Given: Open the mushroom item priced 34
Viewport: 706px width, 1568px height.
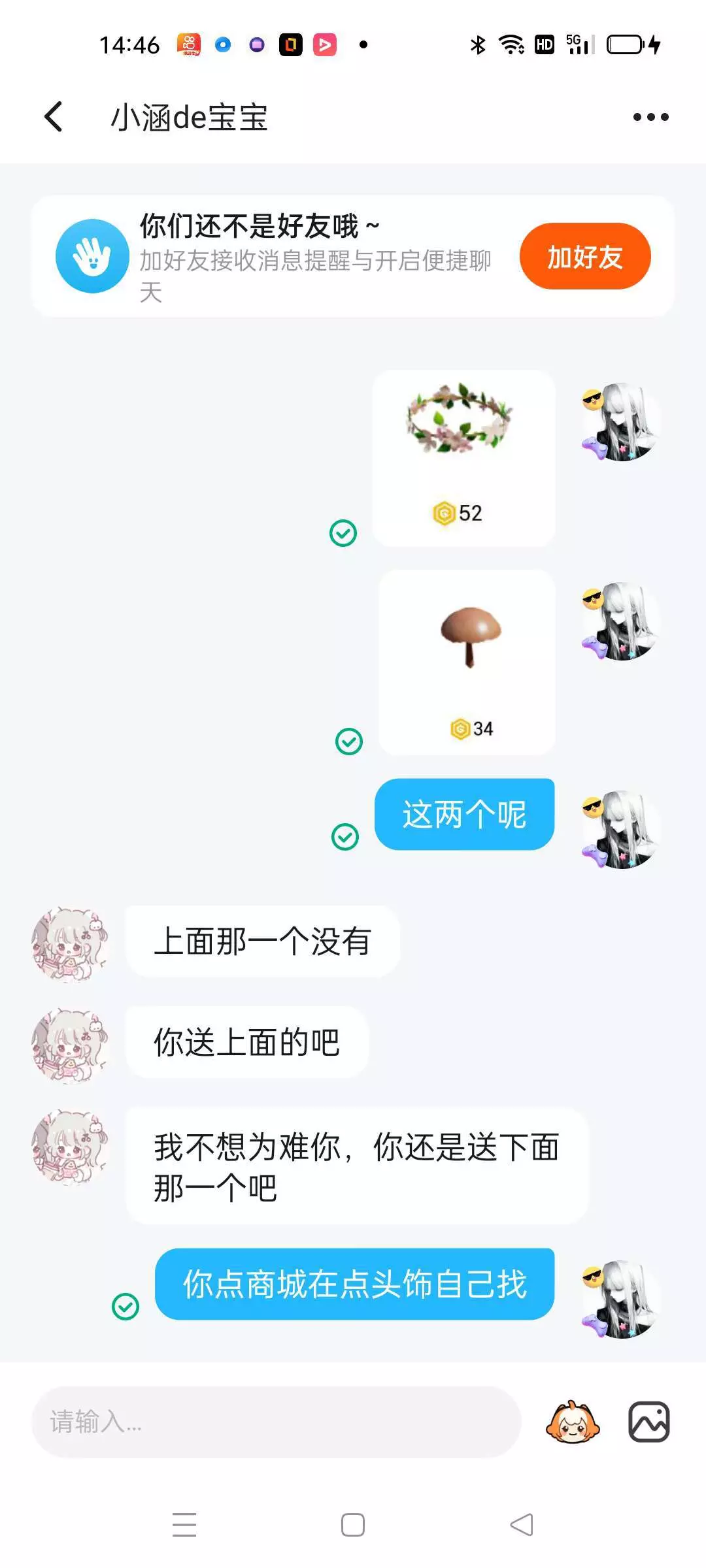Looking at the screenshot, I should pos(467,662).
